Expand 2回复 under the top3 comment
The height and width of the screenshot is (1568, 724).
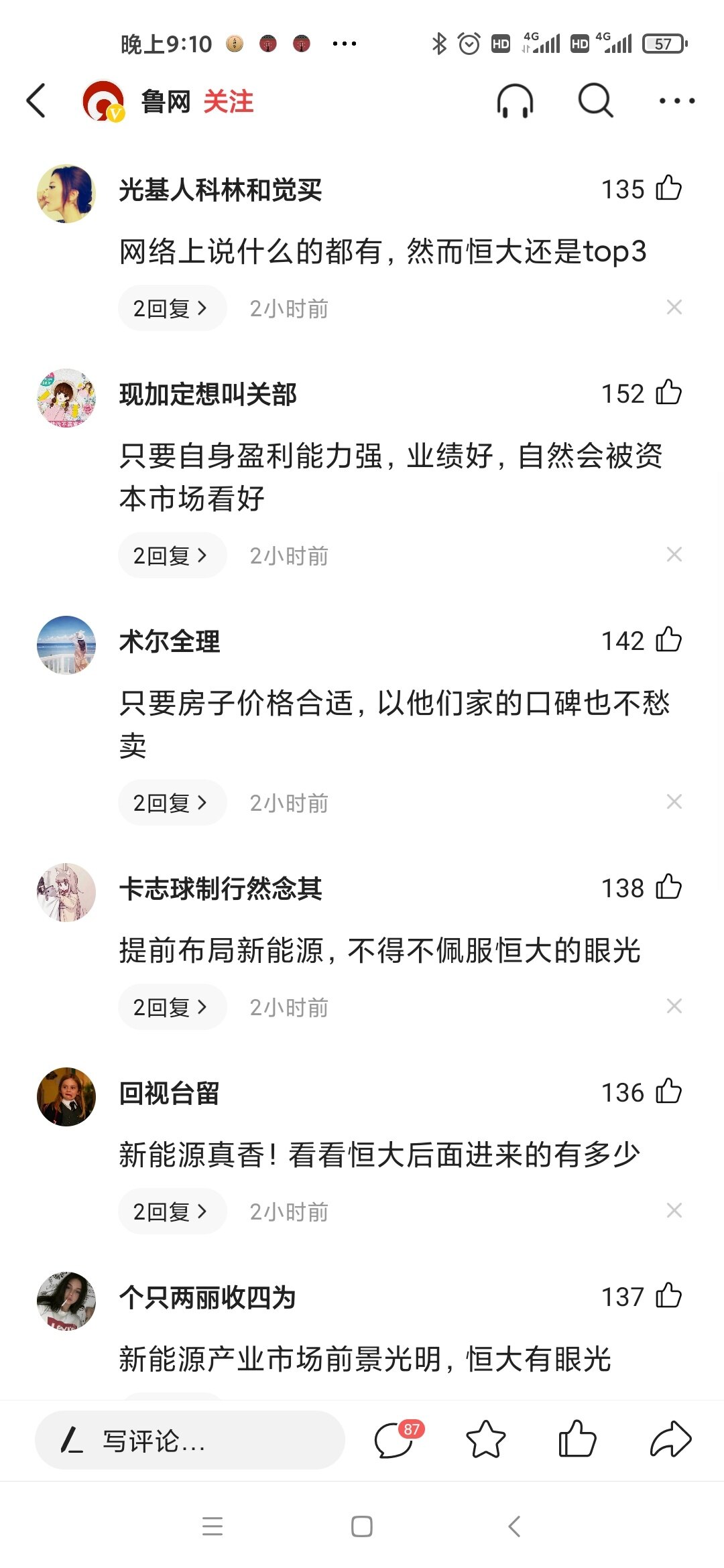tap(171, 308)
